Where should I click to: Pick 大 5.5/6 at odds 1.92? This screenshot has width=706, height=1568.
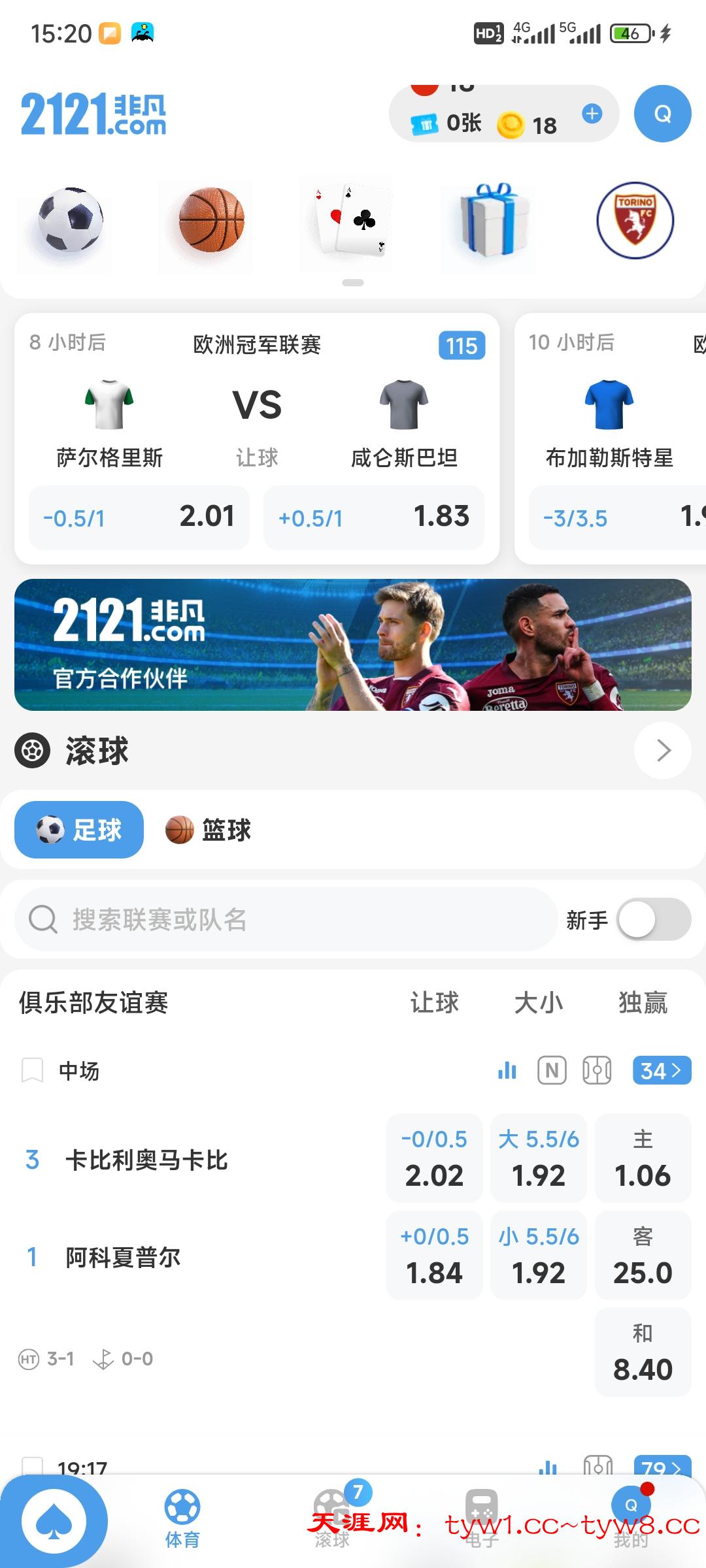[539, 1158]
